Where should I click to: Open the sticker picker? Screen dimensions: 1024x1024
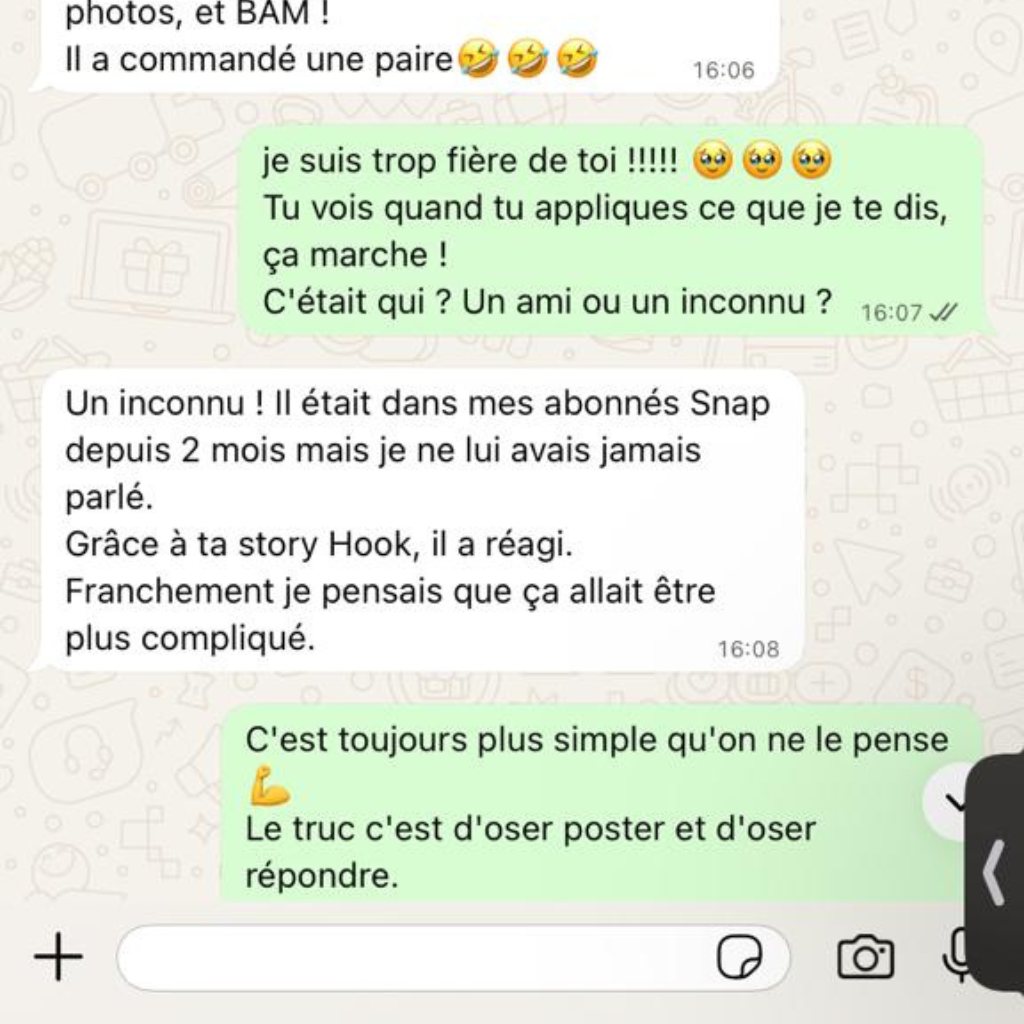pos(739,958)
